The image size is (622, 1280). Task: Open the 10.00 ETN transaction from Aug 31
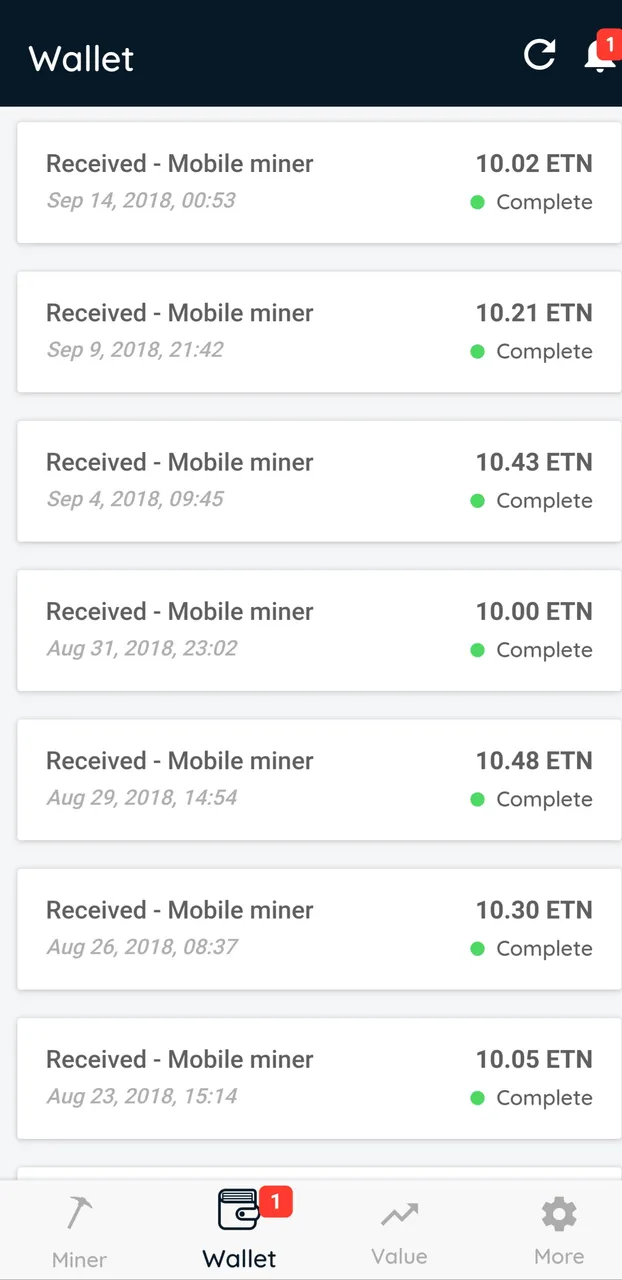coord(319,630)
